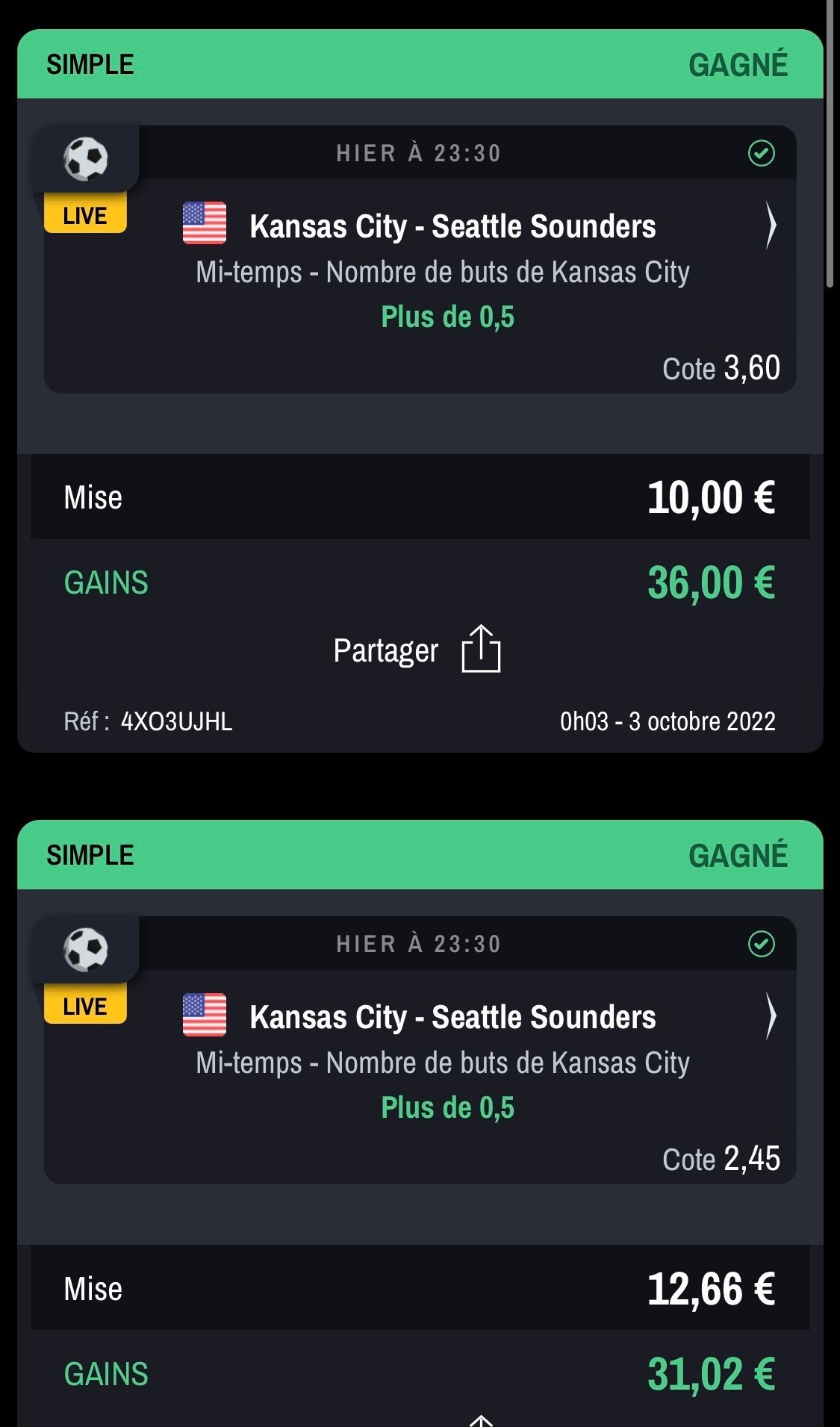Open match details for bet at Cote 2,45
This screenshot has width=840, height=1427.
click(x=771, y=1016)
